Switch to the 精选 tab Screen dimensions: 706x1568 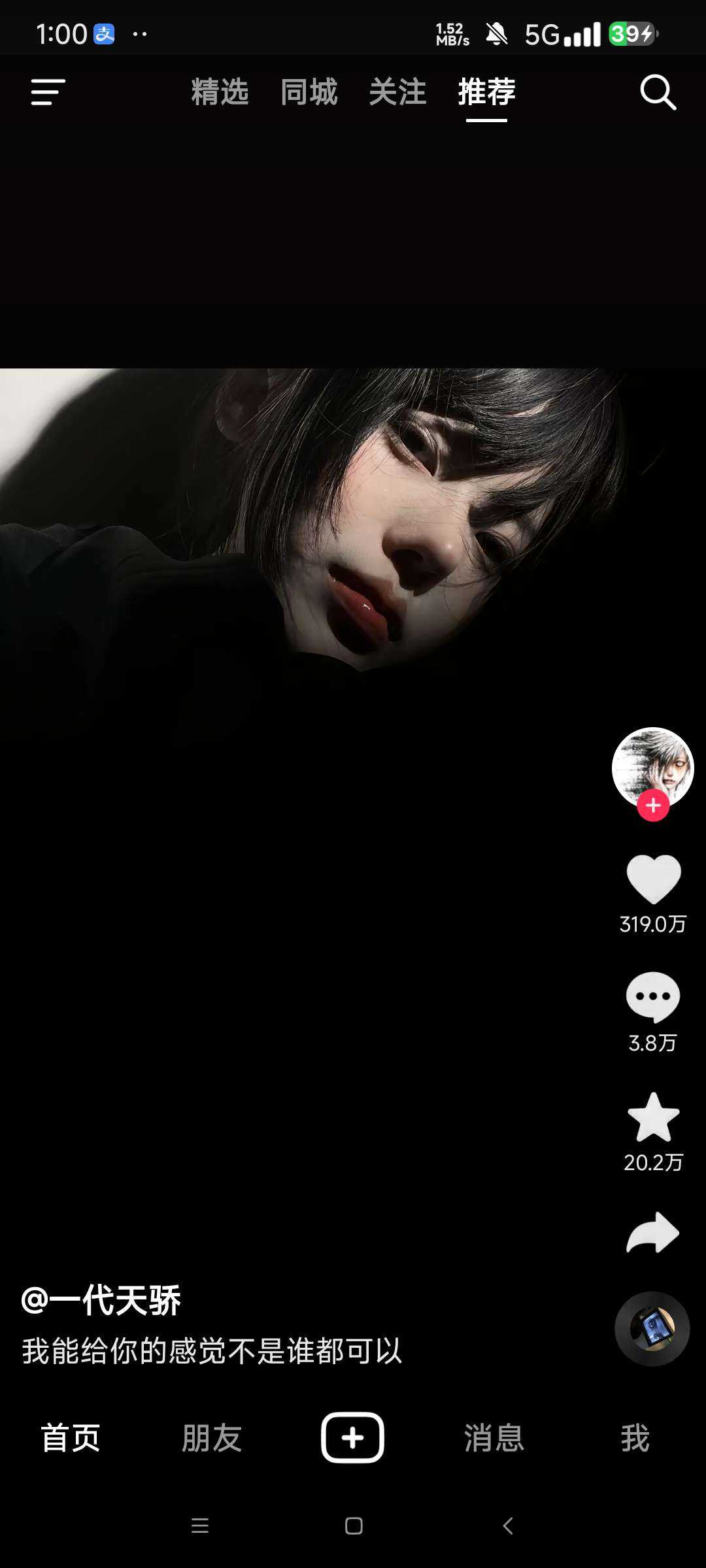click(220, 92)
